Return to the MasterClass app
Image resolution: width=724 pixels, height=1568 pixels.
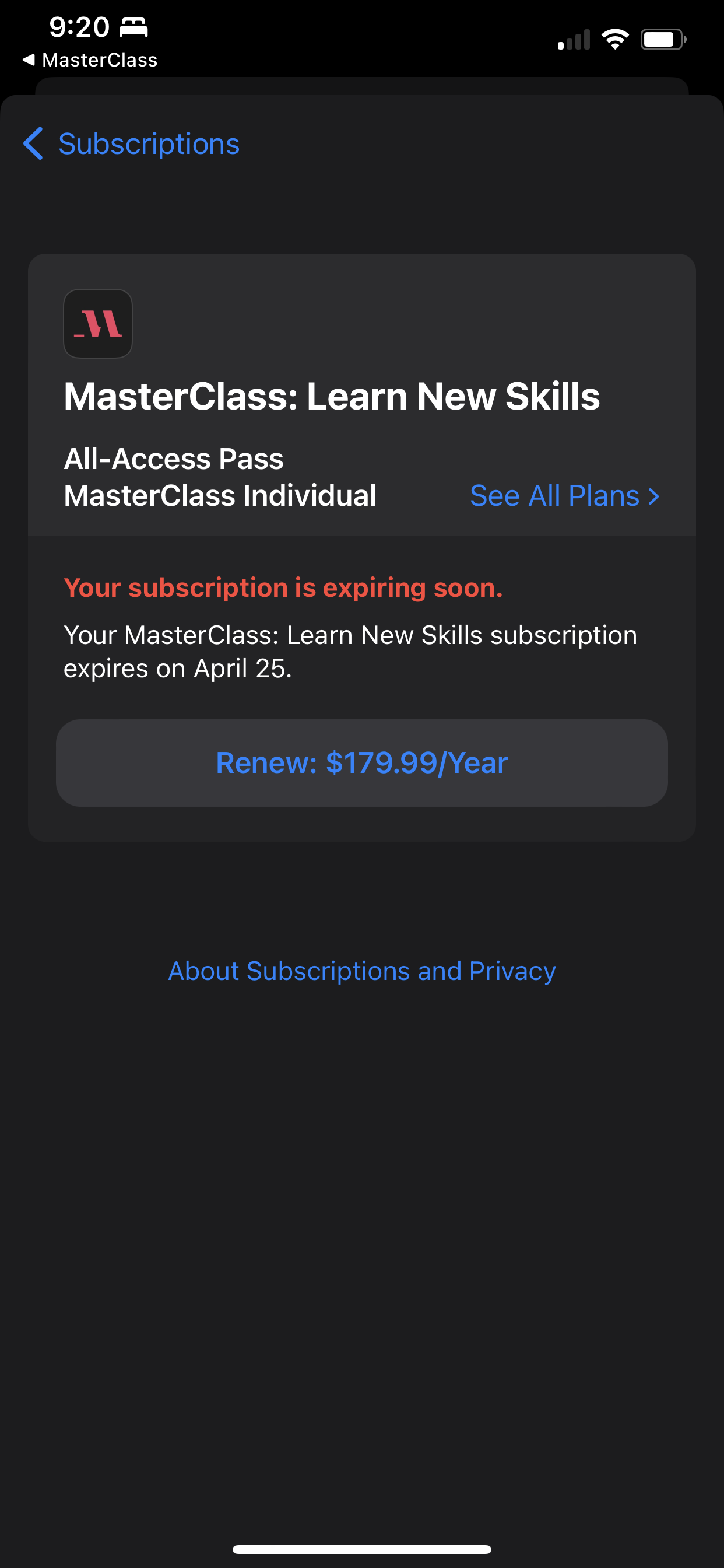pos(89,60)
